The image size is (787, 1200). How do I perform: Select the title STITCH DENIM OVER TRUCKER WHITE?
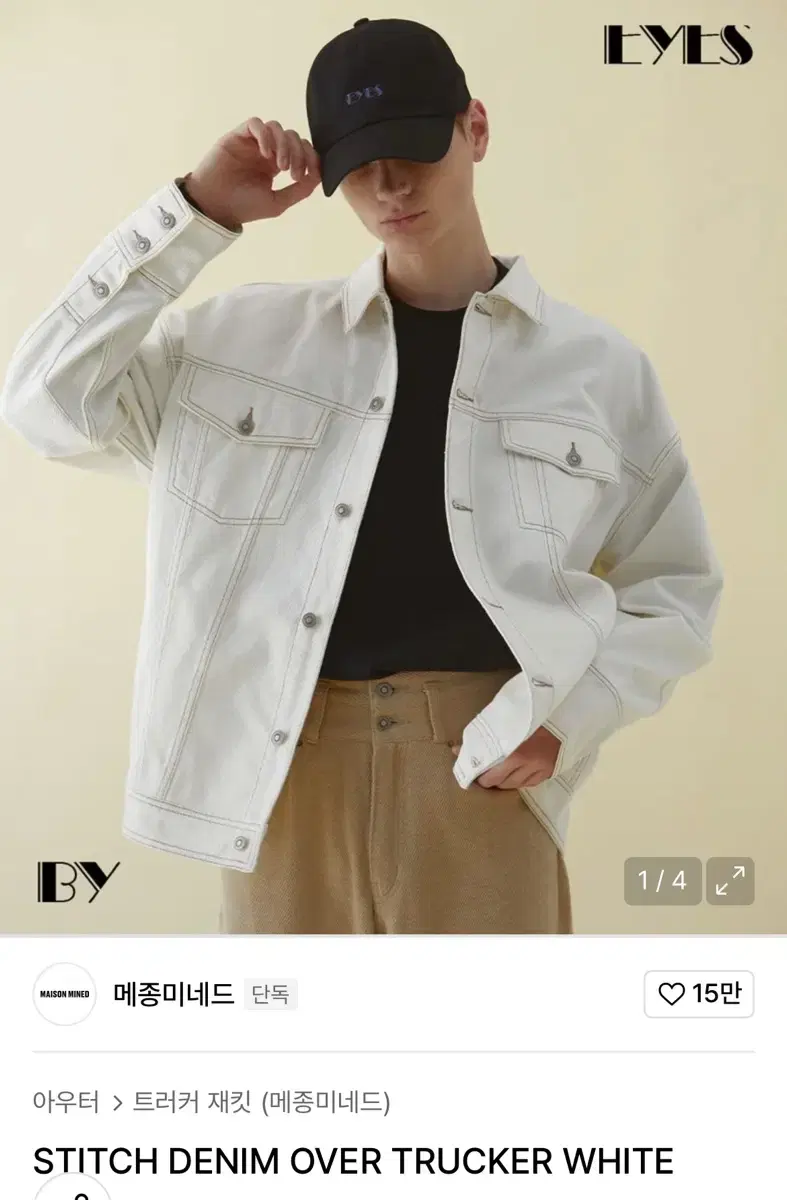[x=350, y=1160]
